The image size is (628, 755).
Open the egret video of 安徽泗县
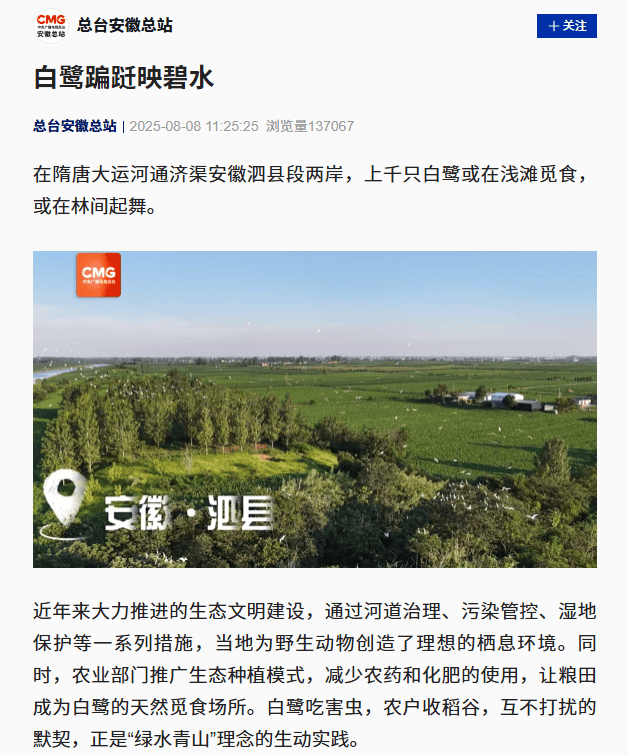314,408
